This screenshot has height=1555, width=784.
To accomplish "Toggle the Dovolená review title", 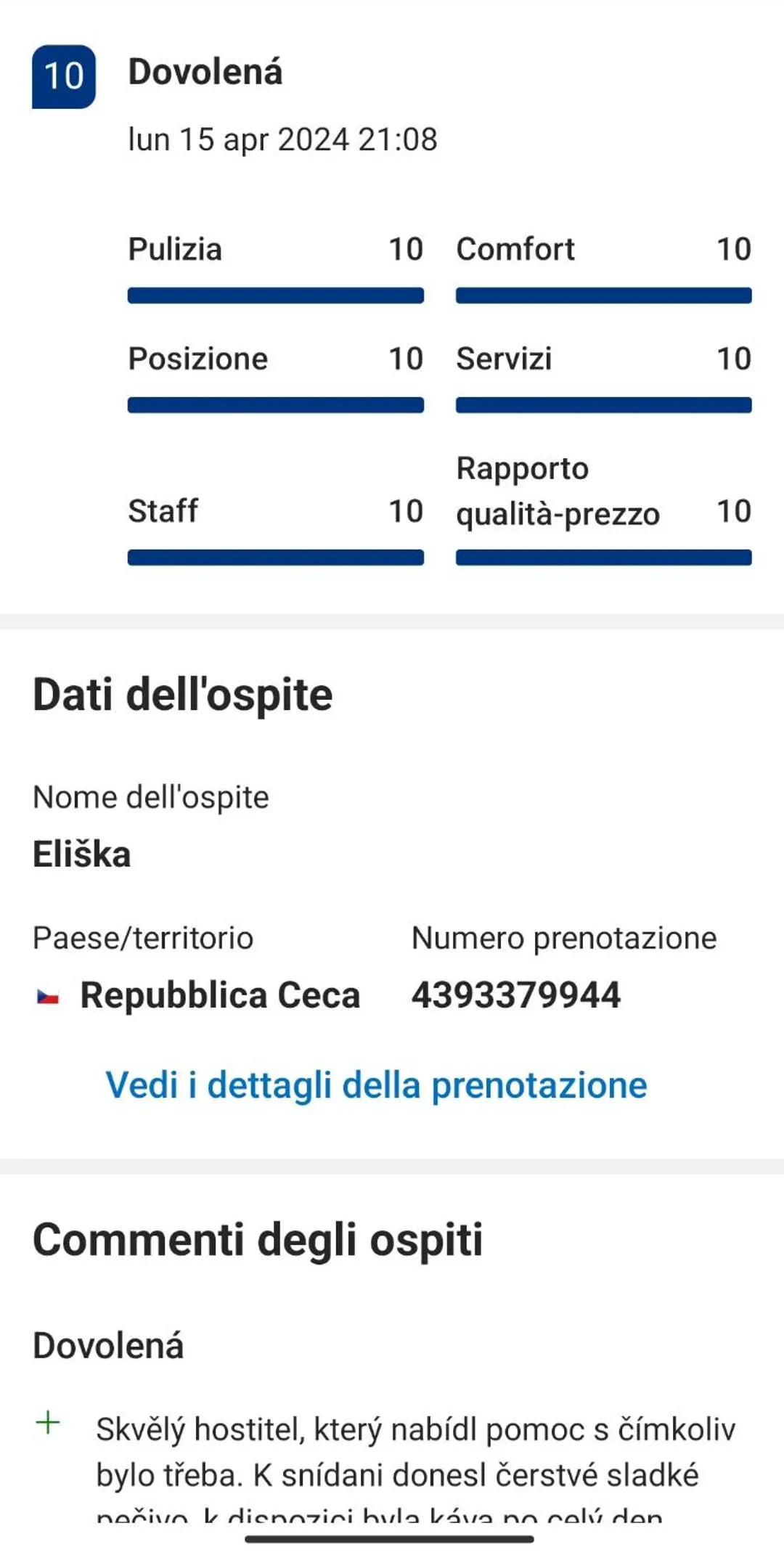I will point(205,72).
